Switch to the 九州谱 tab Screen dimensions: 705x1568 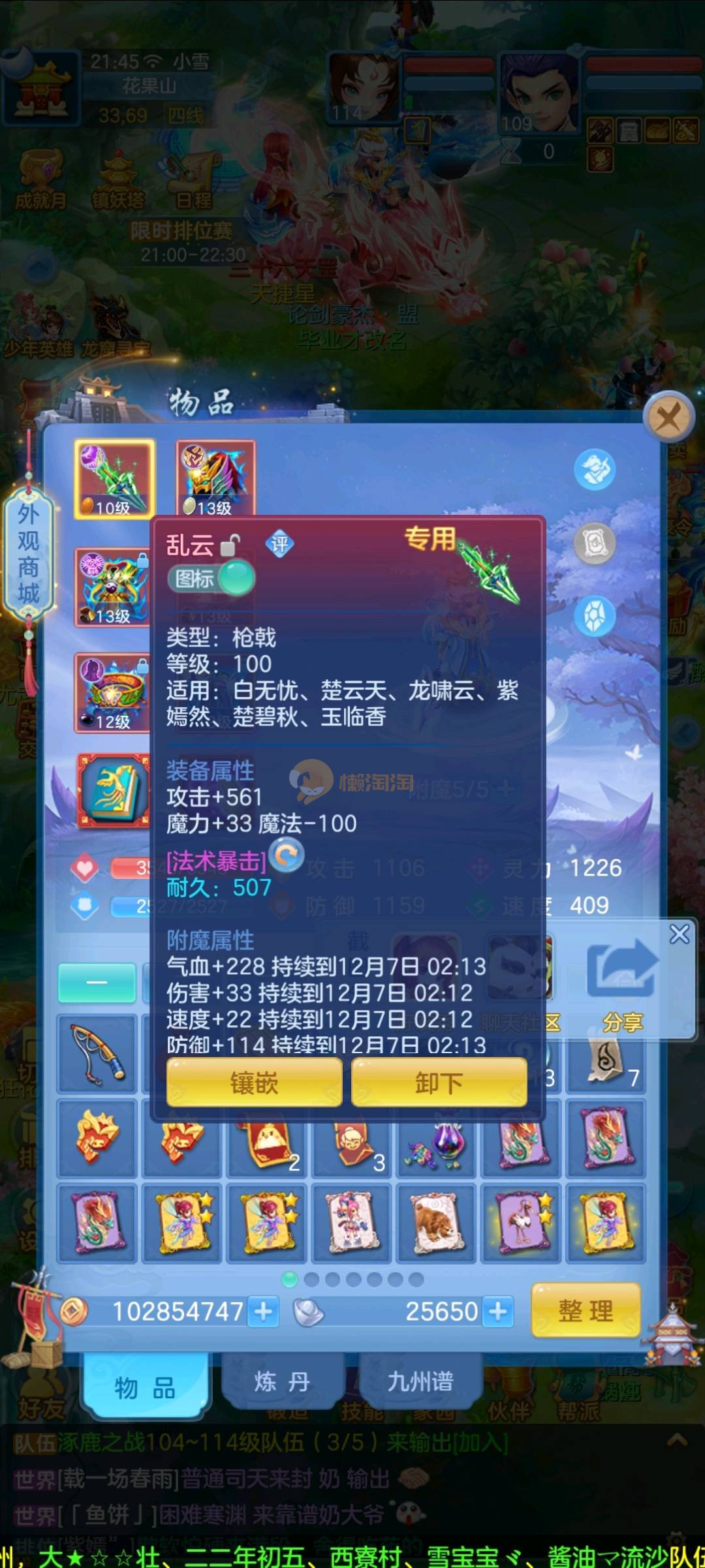[x=420, y=1381]
